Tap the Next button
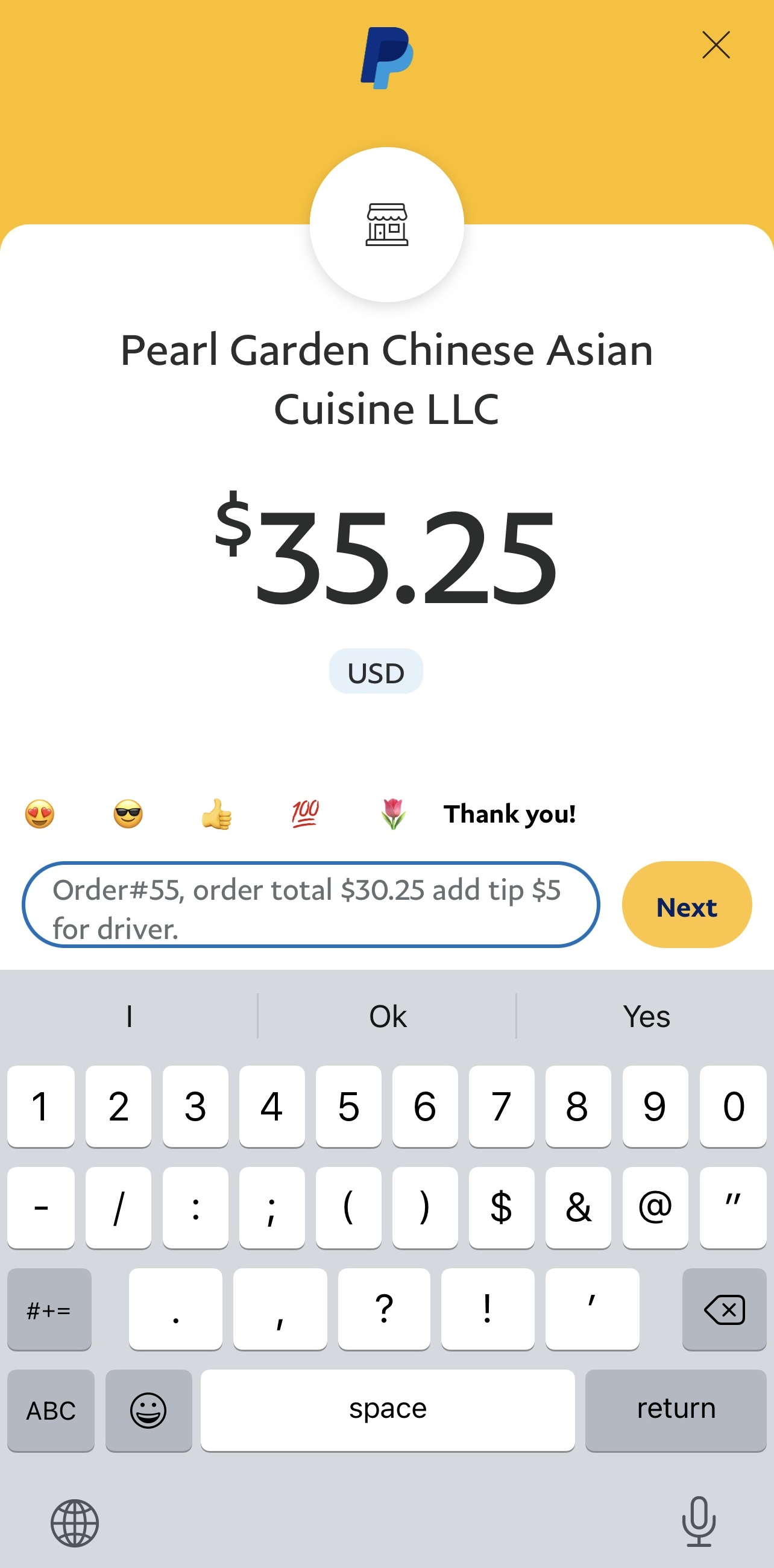This screenshot has height=1568, width=774. [687, 905]
